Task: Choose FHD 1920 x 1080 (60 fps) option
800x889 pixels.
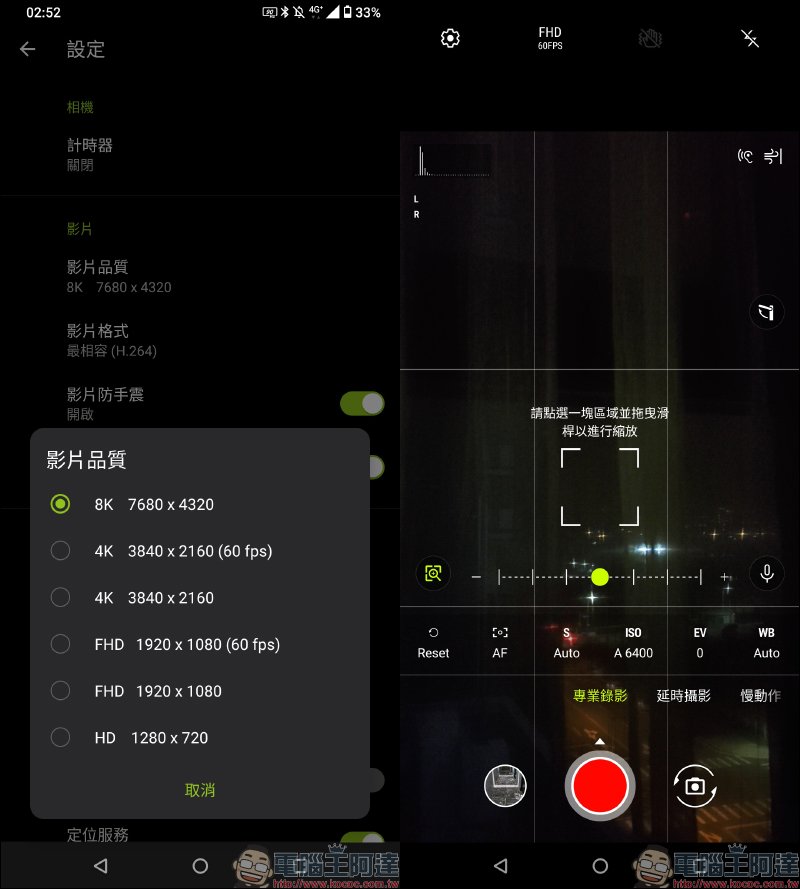Action: coord(185,644)
